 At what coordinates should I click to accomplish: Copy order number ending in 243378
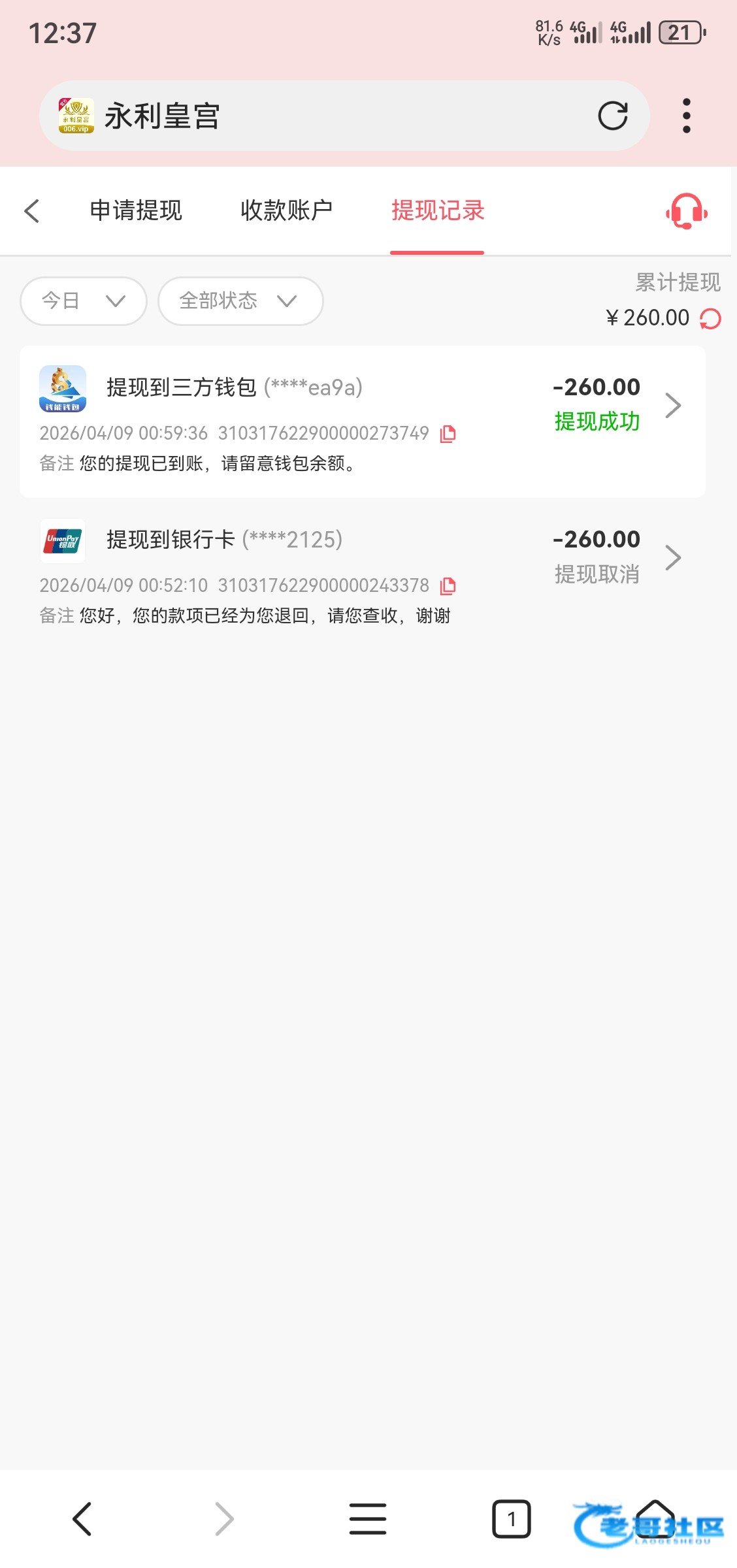(448, 586)
